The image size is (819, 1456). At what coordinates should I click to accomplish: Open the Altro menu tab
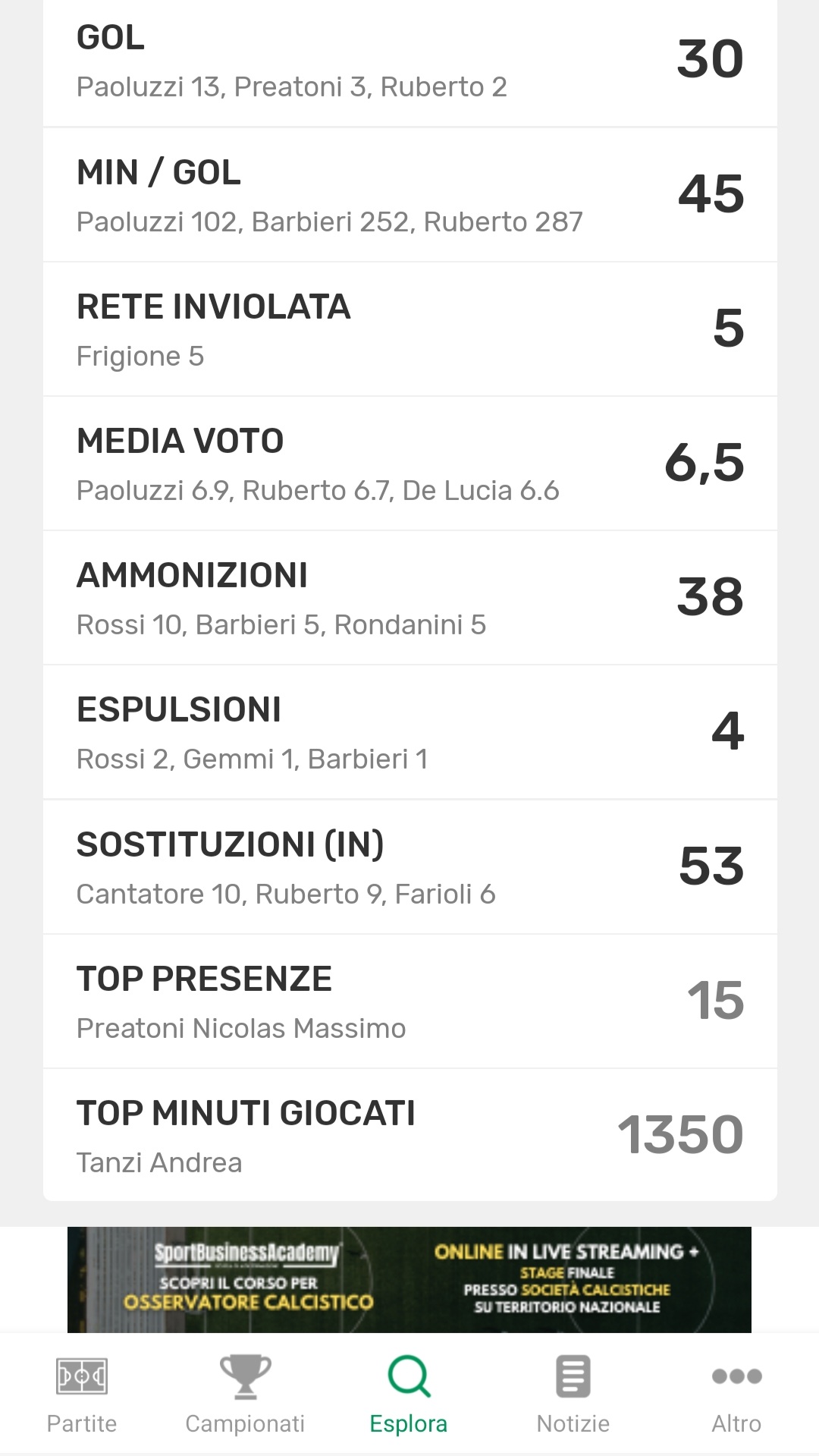(736, 1393)
